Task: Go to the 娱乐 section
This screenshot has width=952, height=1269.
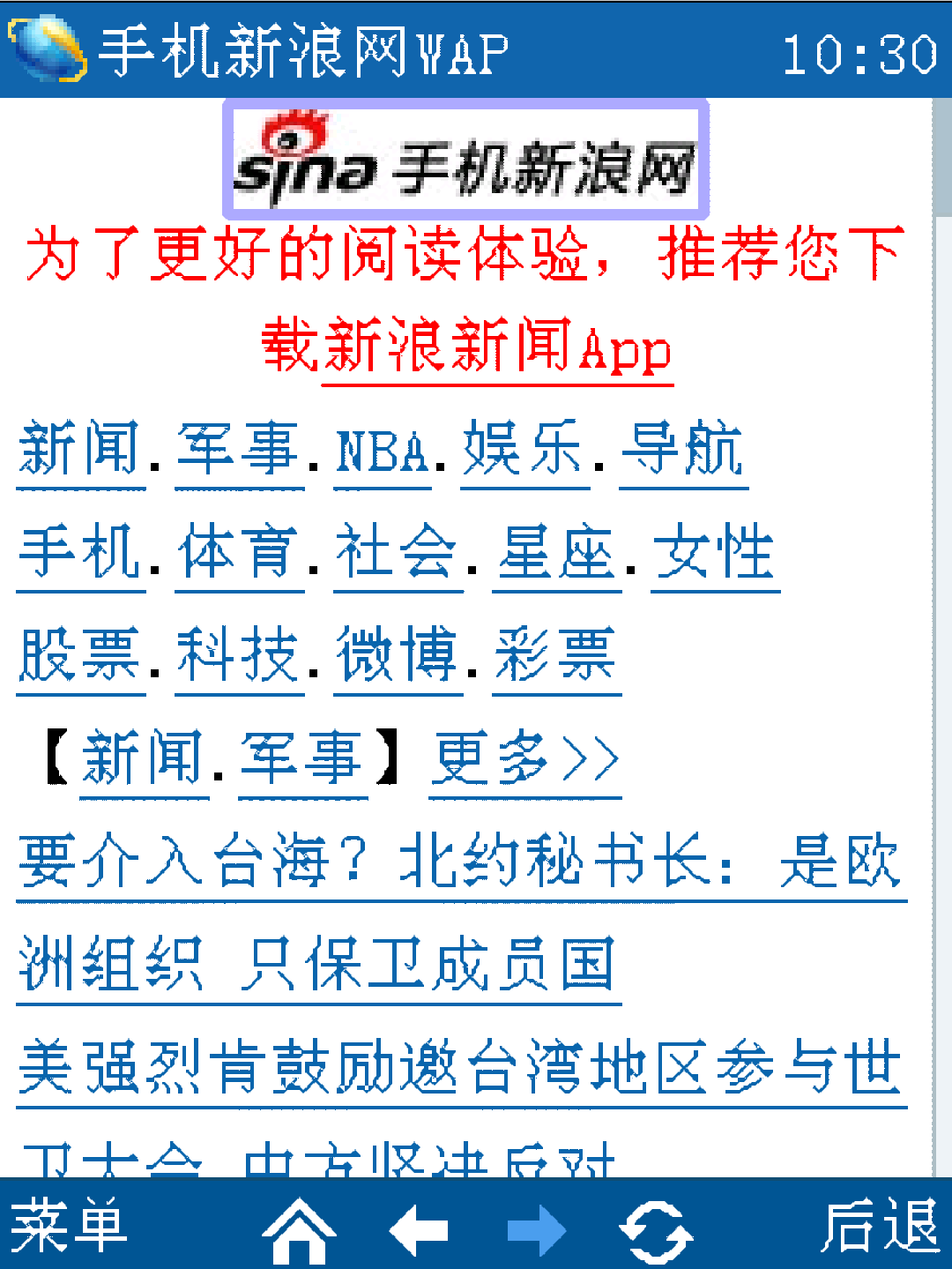Action: 524,451
